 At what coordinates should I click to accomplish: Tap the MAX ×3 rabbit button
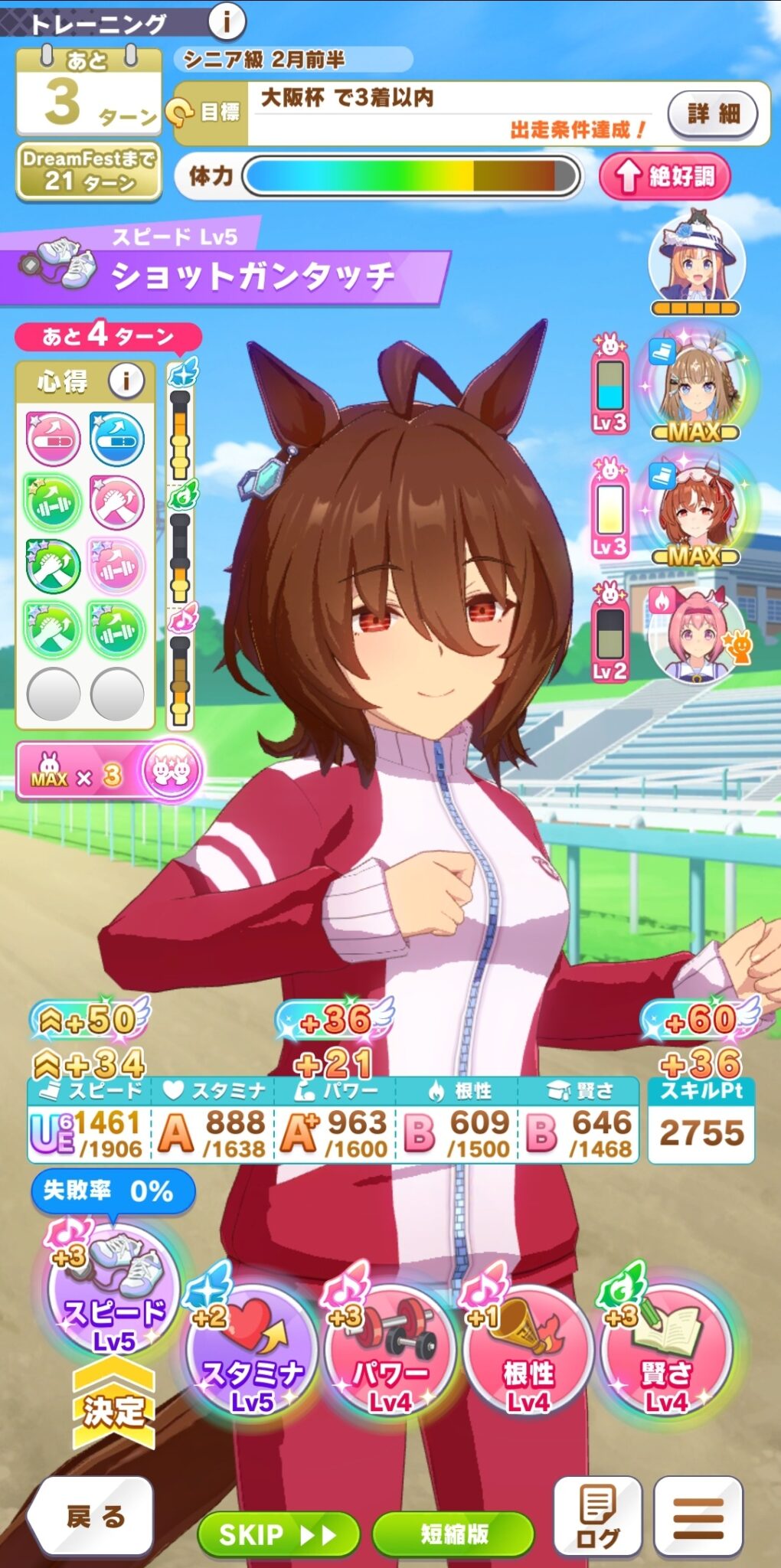click(x=109, y=771)
